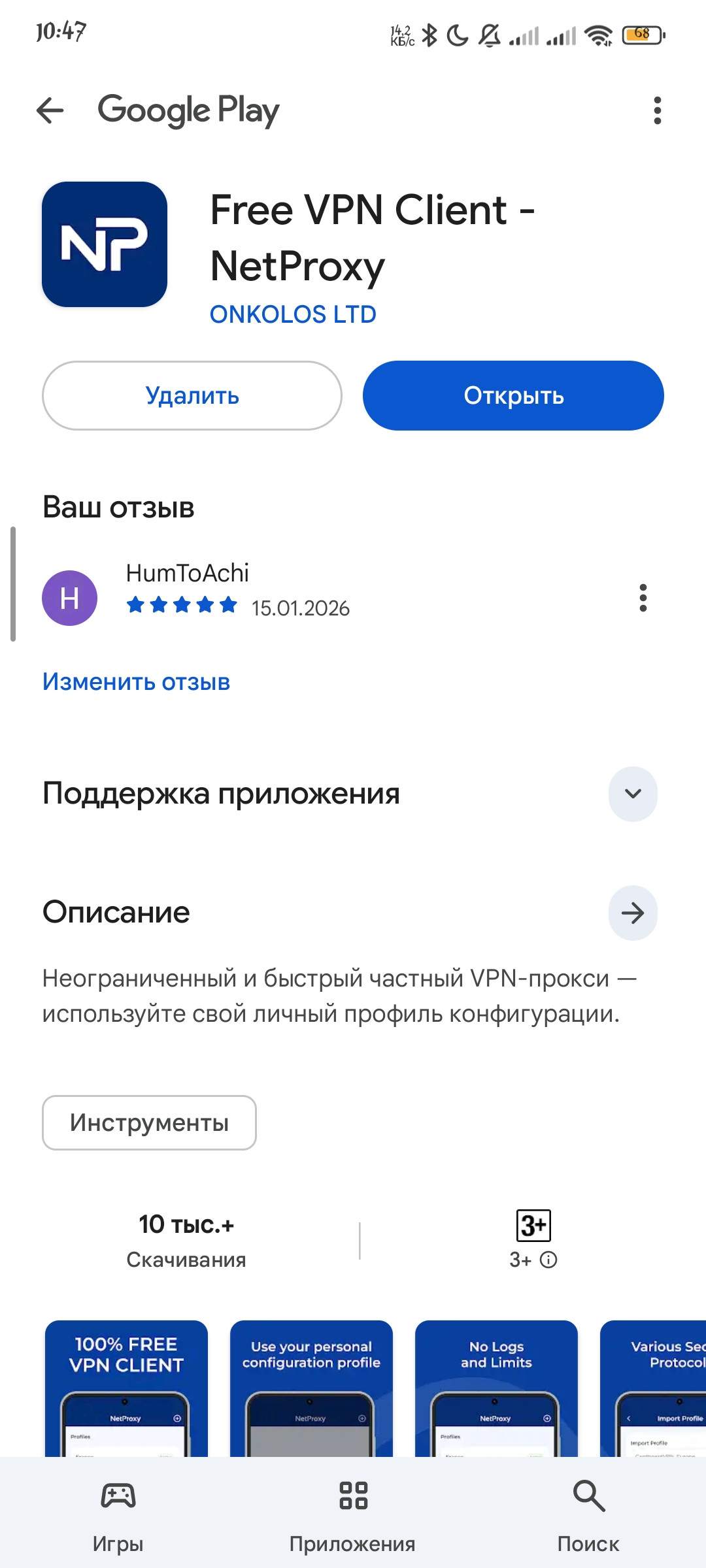Open the overflow menu in the app bar

click(657, 110)
